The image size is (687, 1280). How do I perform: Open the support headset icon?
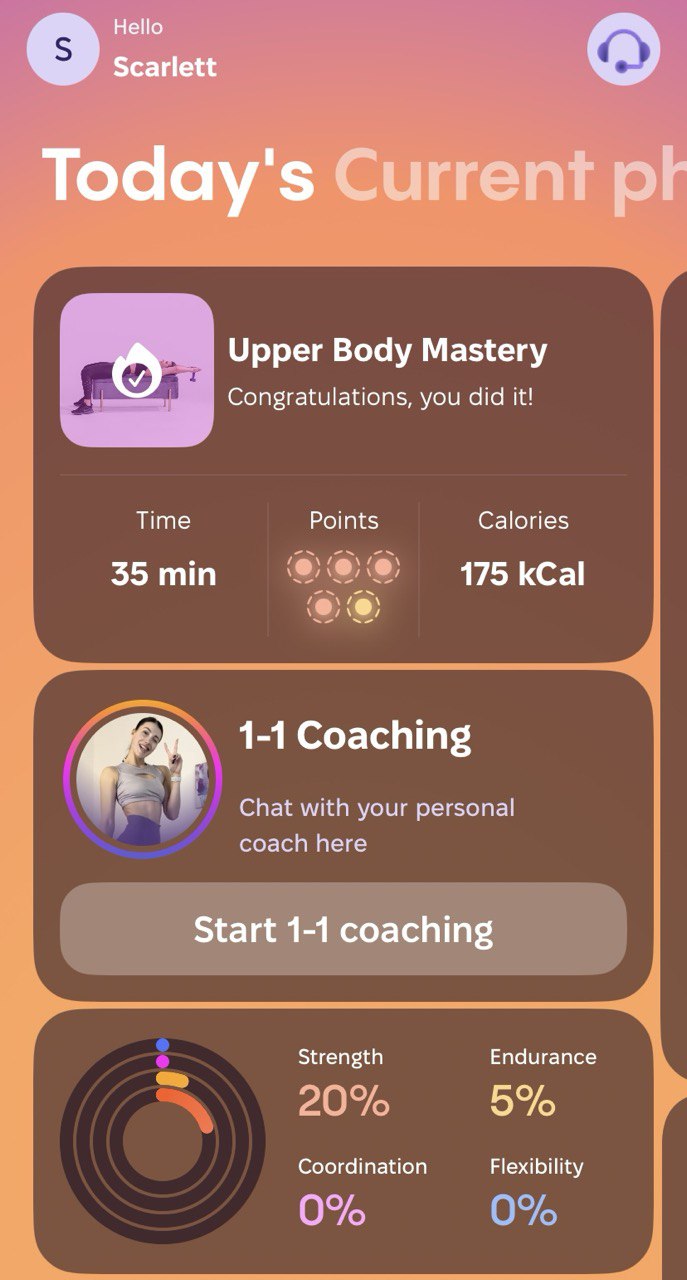point(623,49)
